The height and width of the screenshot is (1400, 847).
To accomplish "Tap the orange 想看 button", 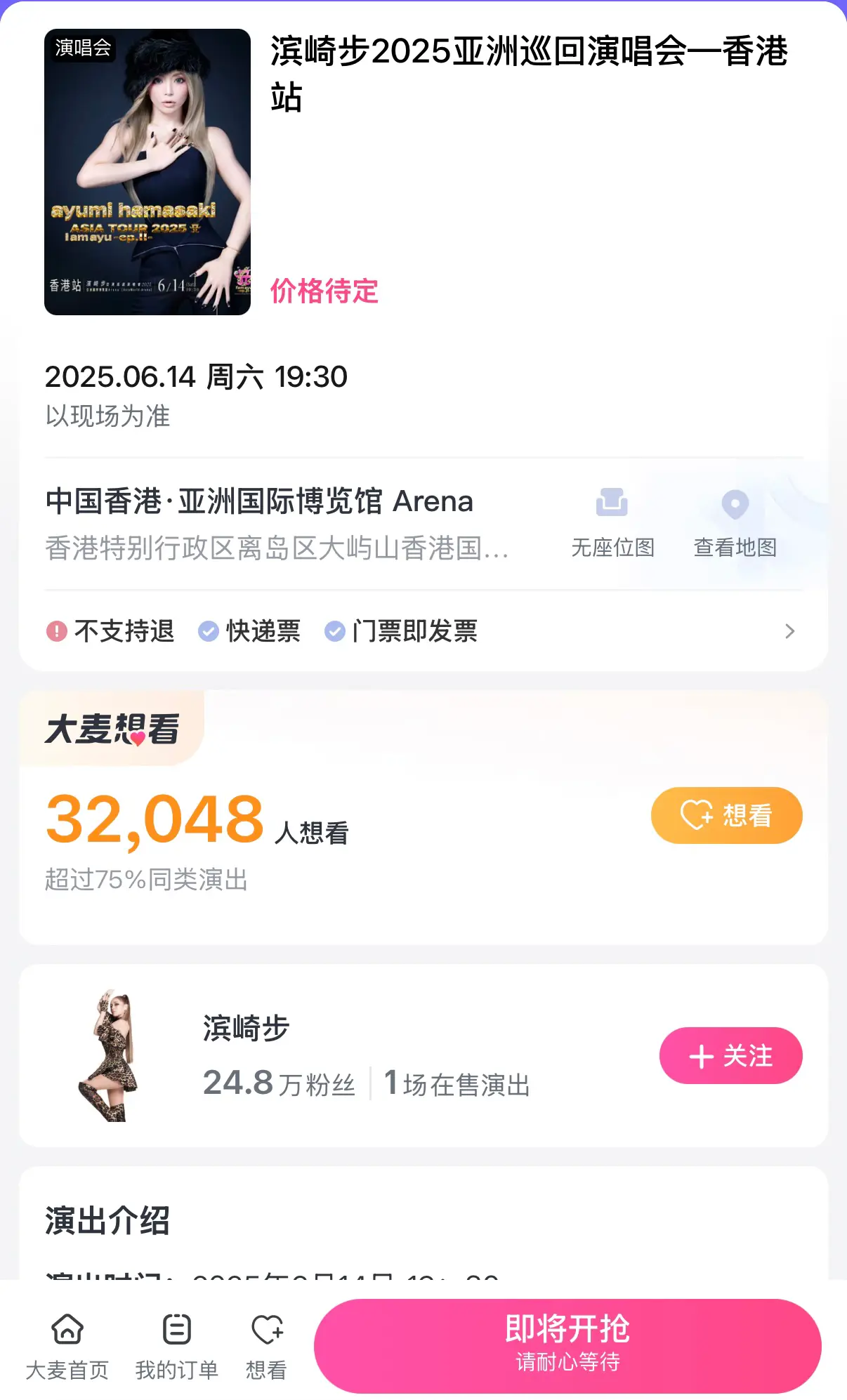I will (x=727, y=815).
